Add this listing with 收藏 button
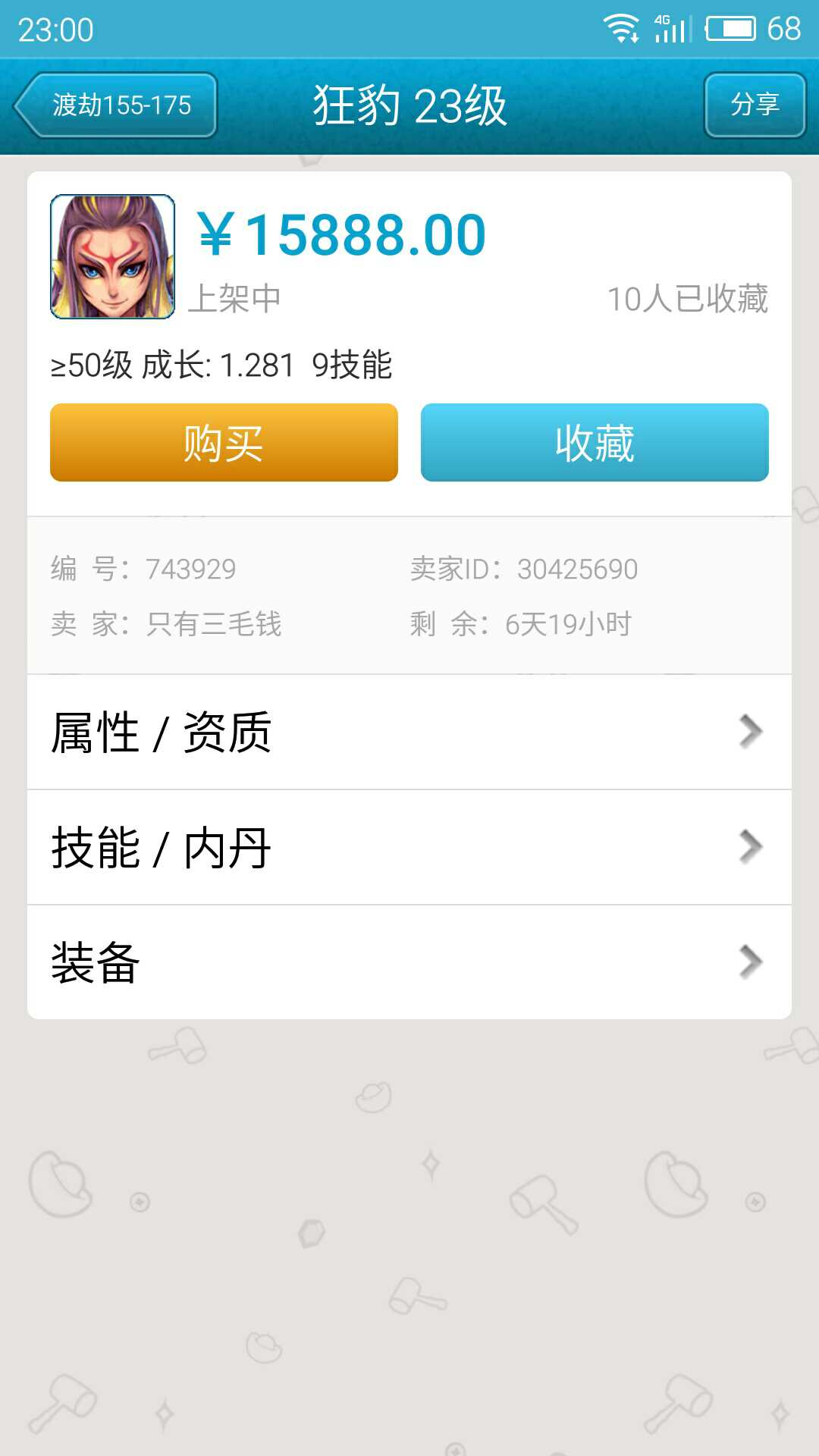This screenshot has height=1456, width=819. coord(595,443)
